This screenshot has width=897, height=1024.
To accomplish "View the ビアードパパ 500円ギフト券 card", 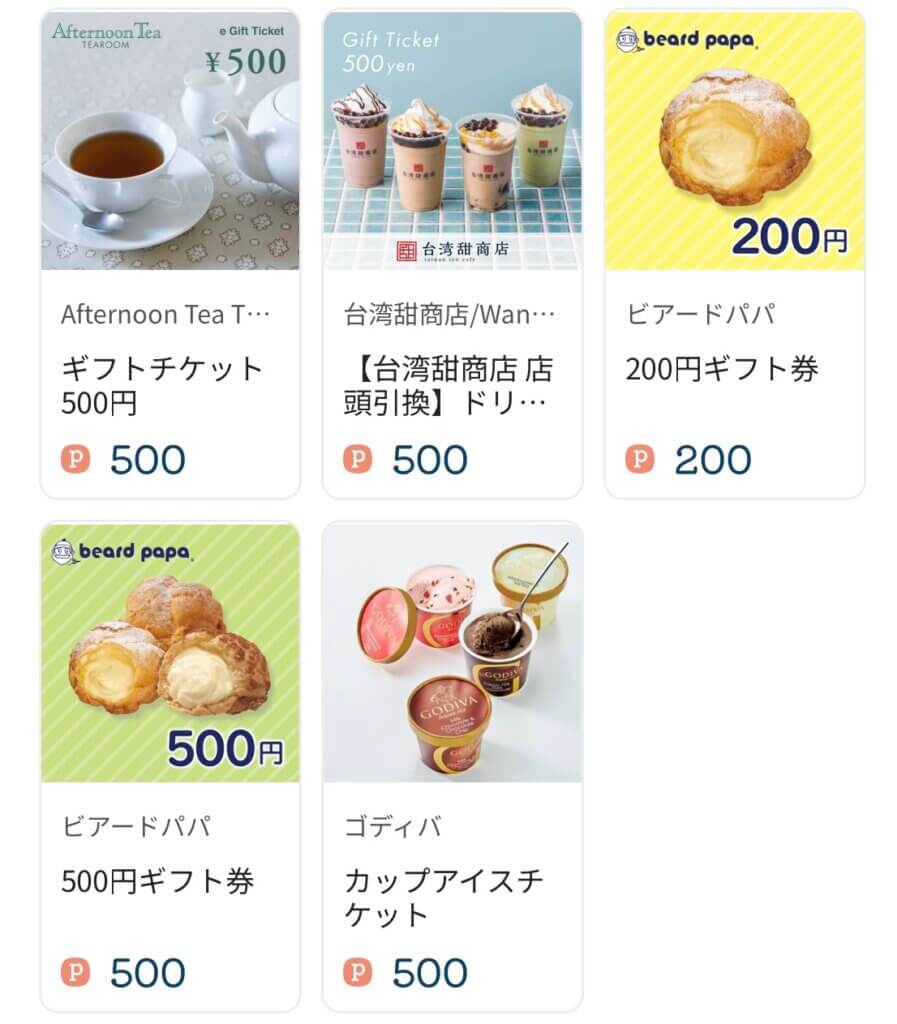I will (x=170, y=766).
